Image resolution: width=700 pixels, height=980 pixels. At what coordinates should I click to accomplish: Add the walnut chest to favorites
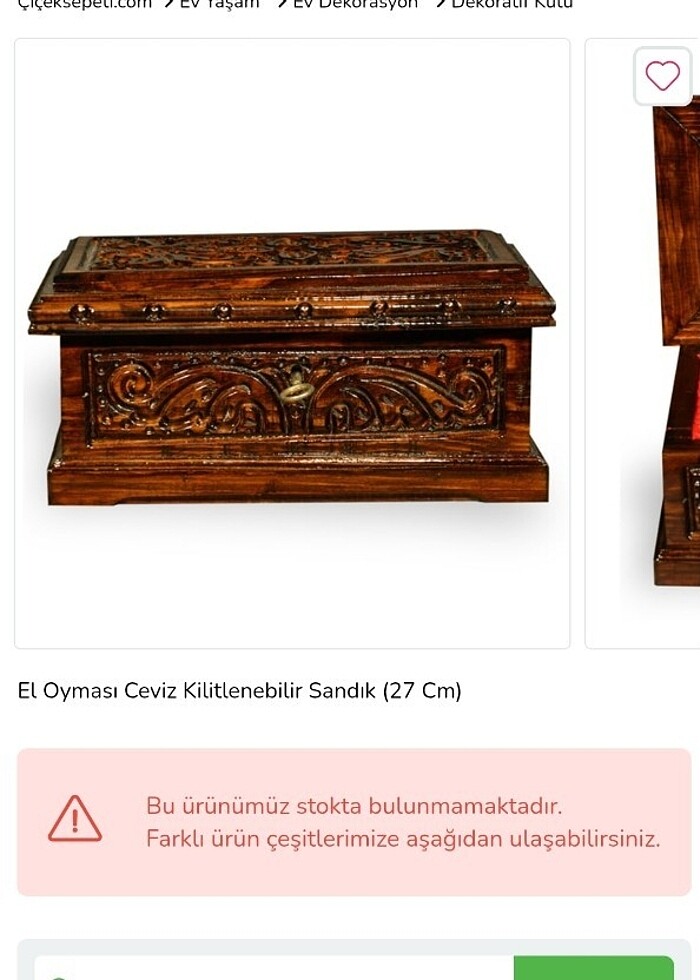coord(662,76)
